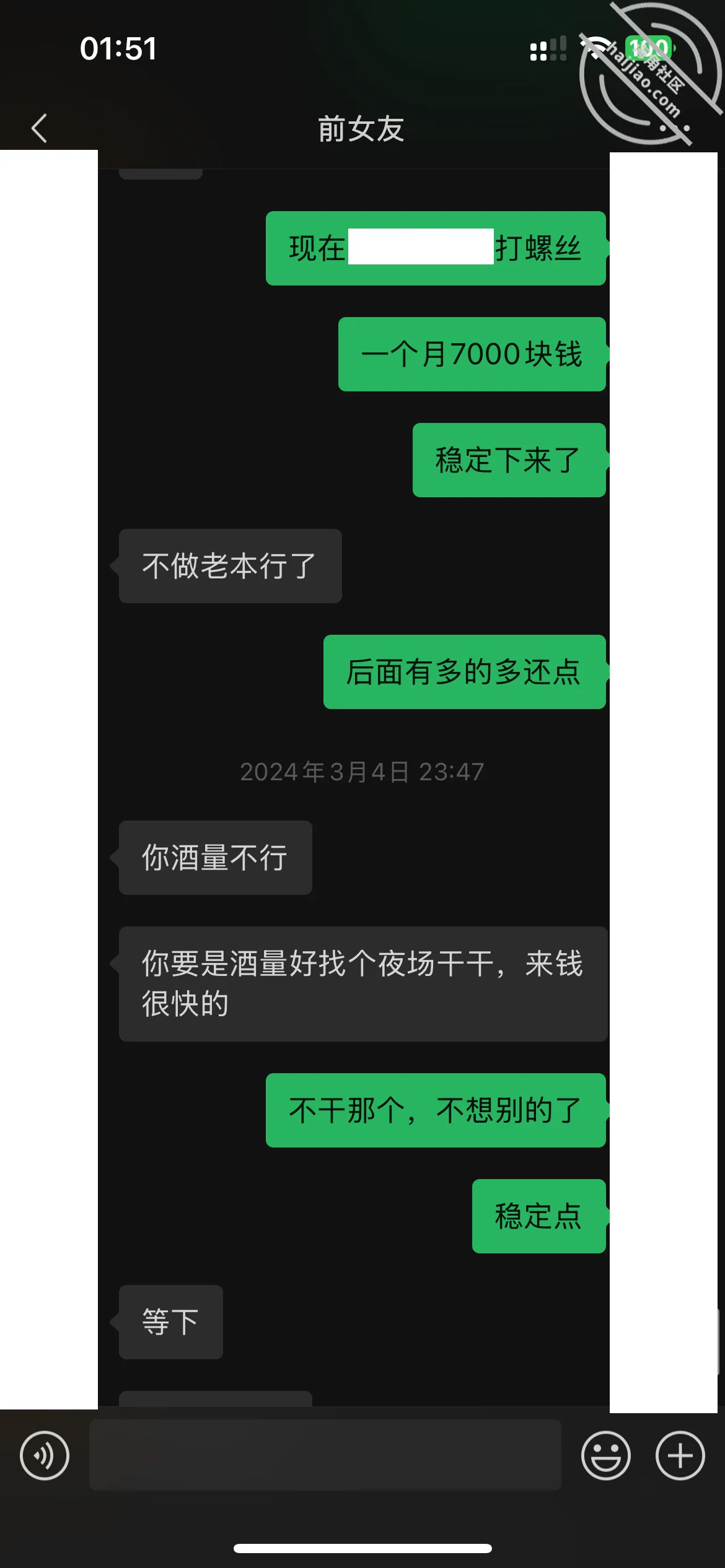
Task: Go back from the 前女友 chat
Action: click(39, 128)
